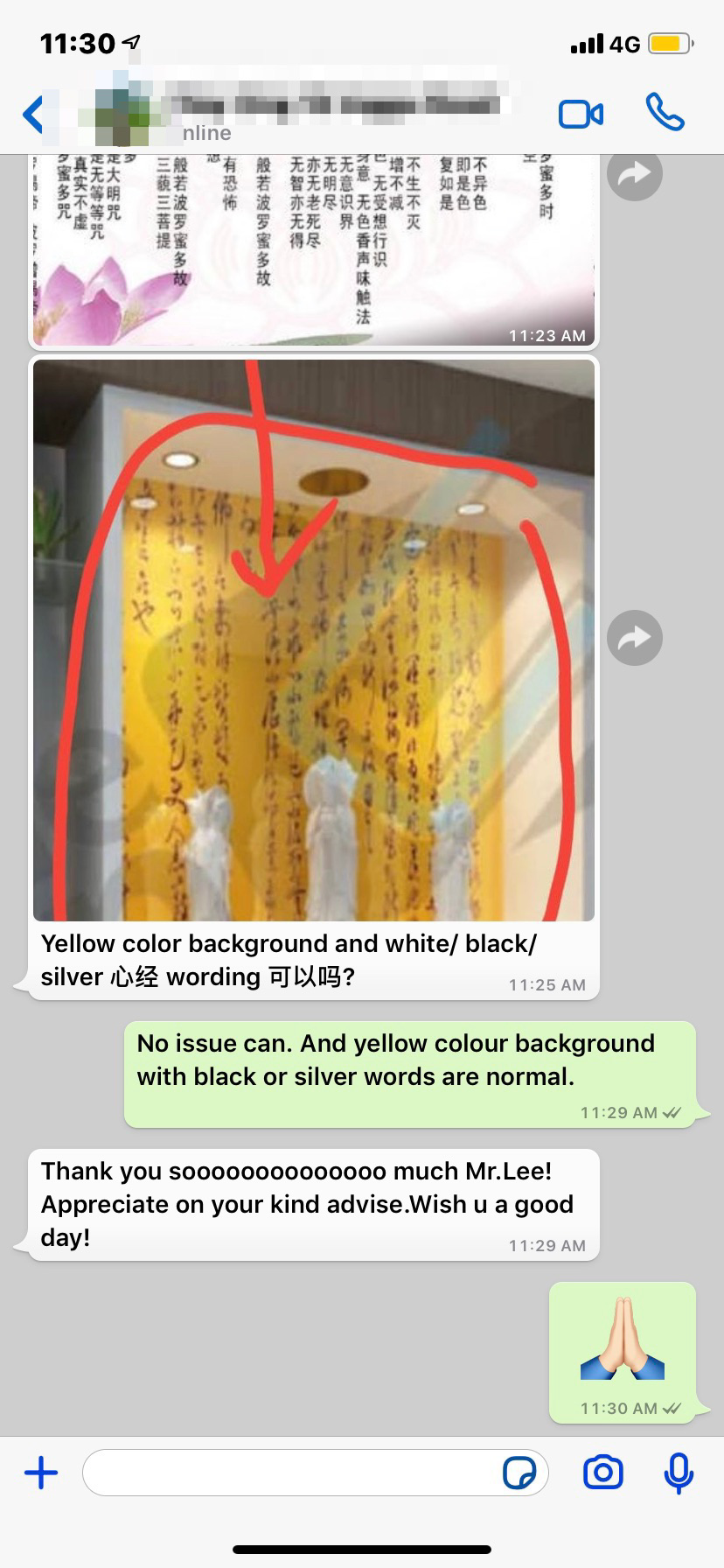The width and height of the screenshot is (724, 1568).
Task: Record a voice message
Action: (x=679, y=1473)
